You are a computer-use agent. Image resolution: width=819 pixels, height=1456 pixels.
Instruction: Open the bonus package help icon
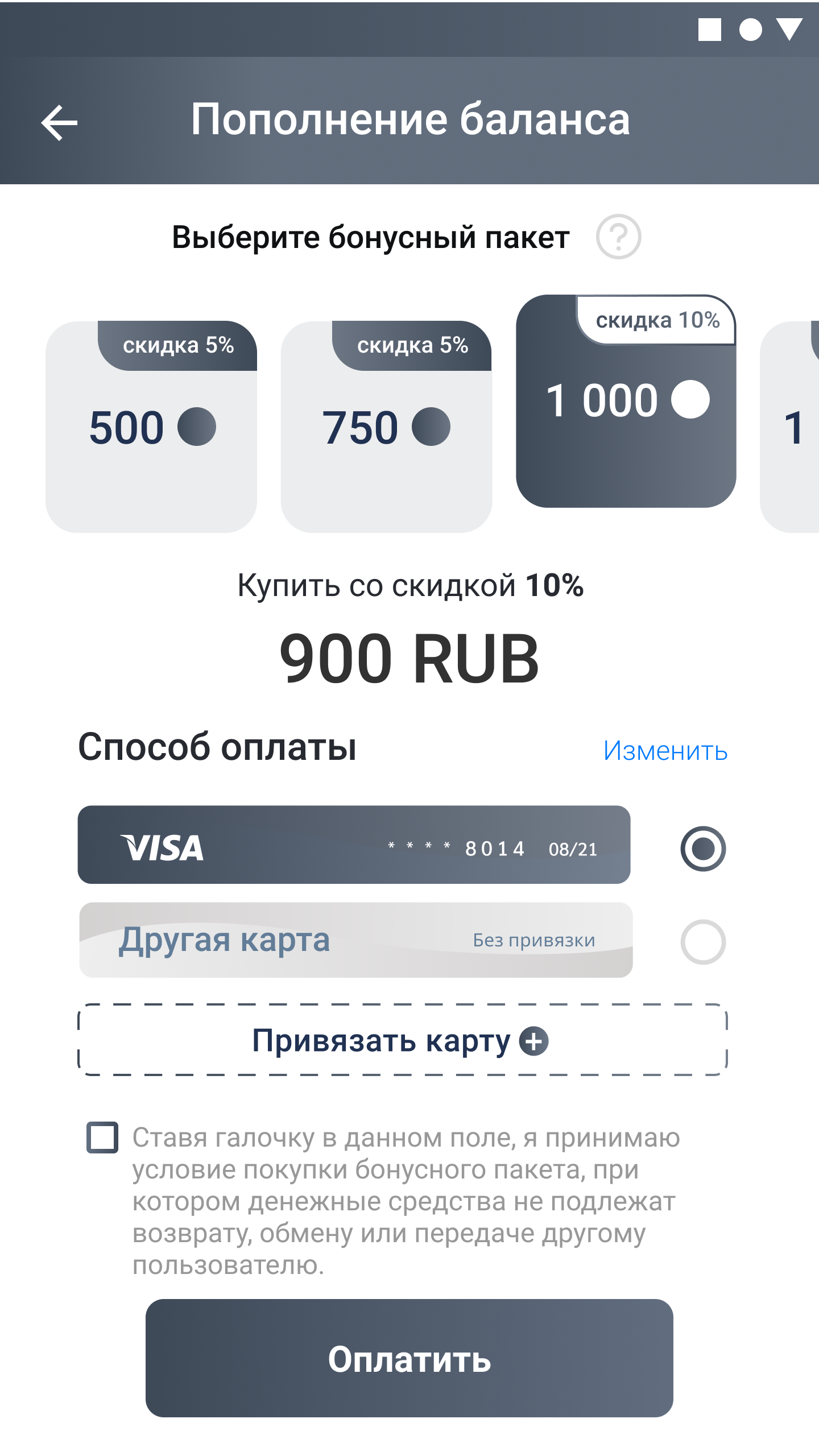coord(618,237)
